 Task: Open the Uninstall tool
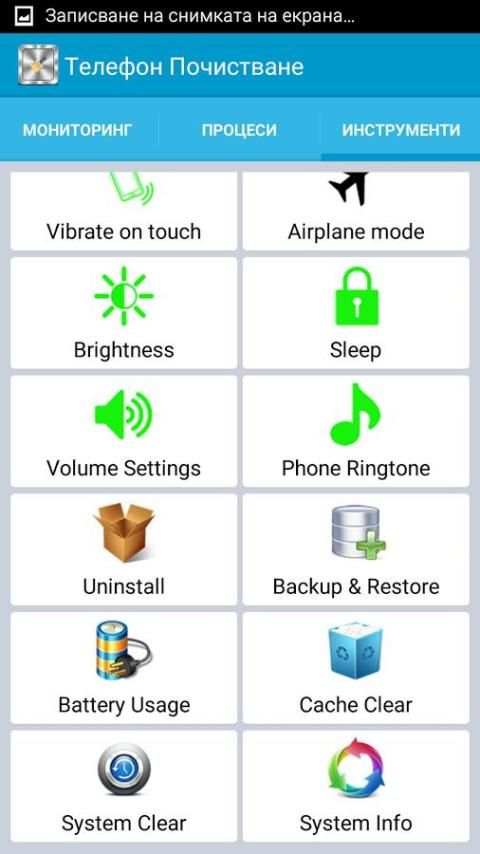tap(124, 550)
